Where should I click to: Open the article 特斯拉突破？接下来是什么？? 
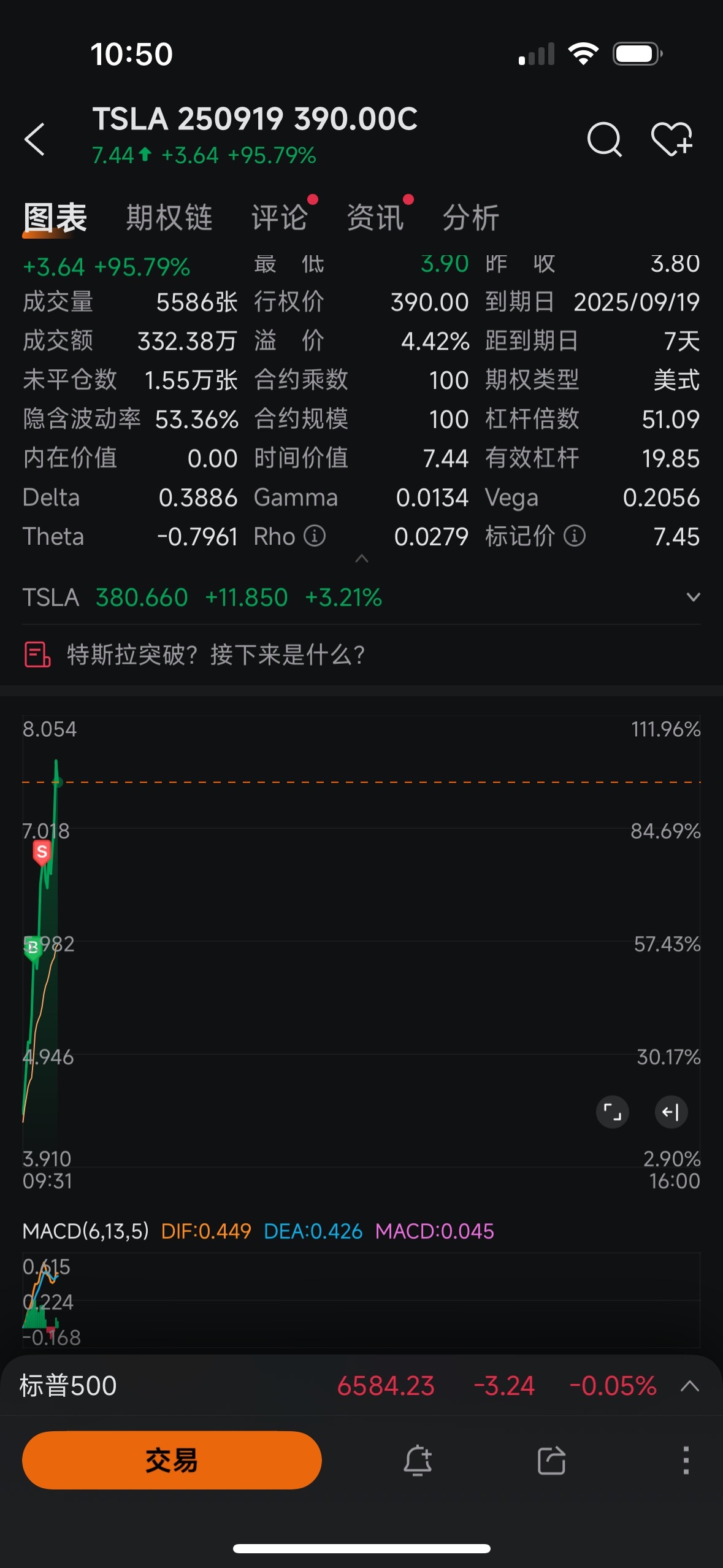pyautogui.click(x=216, y=655)
